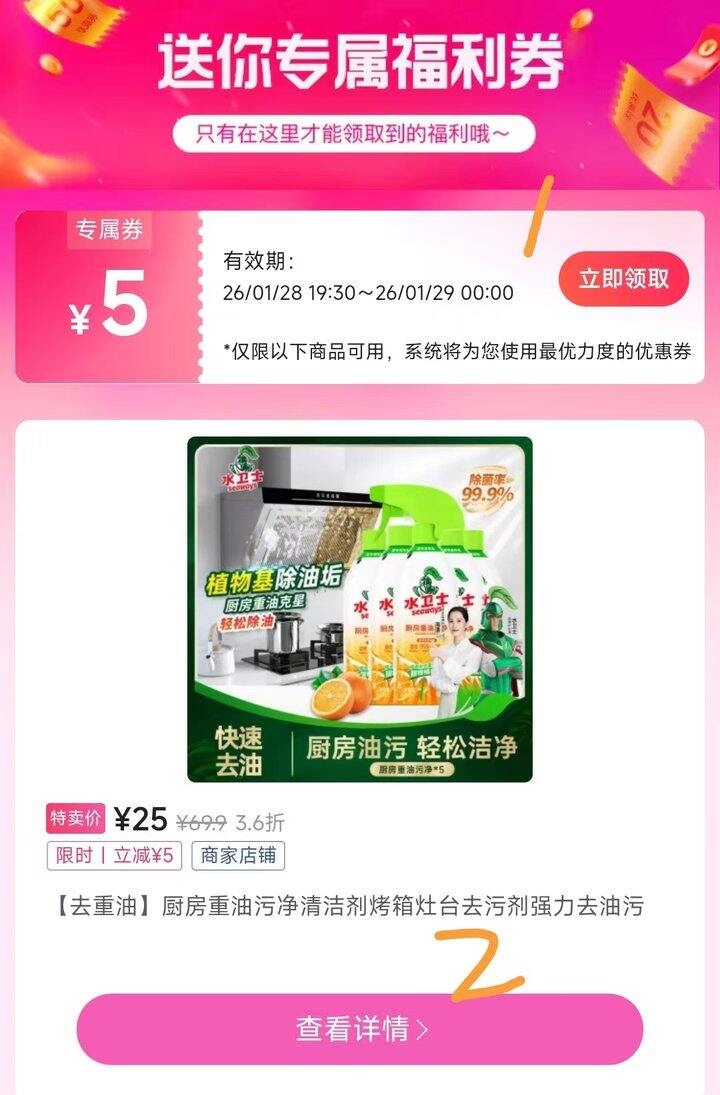
Task: Claim the ¥5 coupon with 立即领取
Action: tap(624, 279)
